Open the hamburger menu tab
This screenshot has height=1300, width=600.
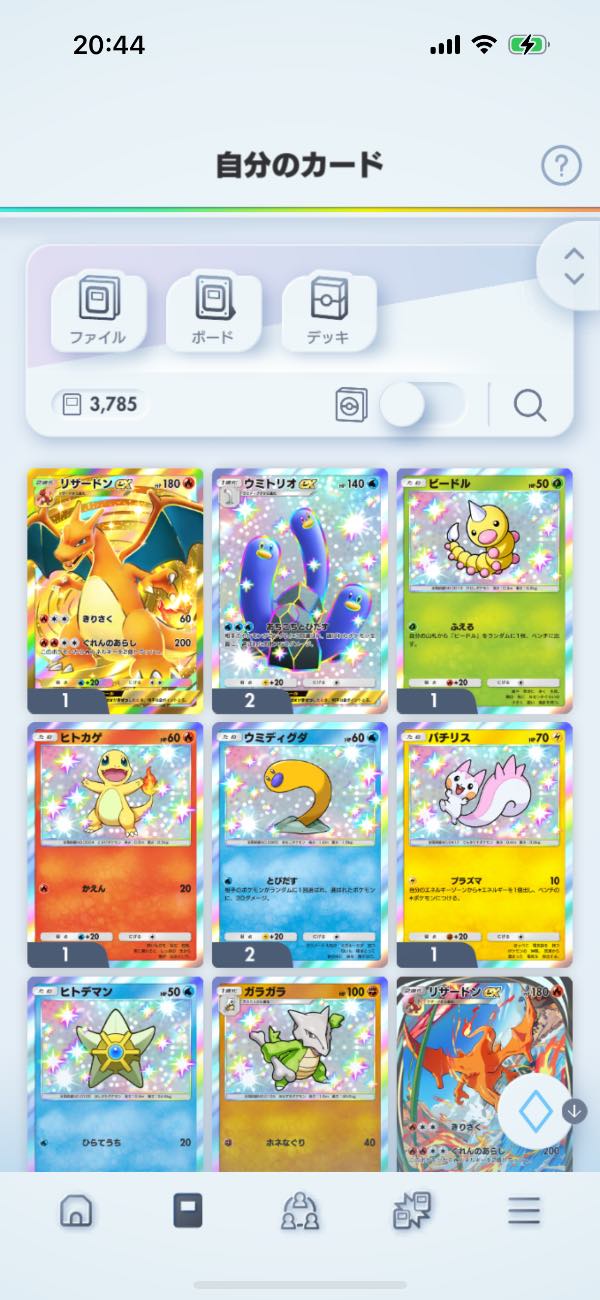click(x=523, y=1211)
